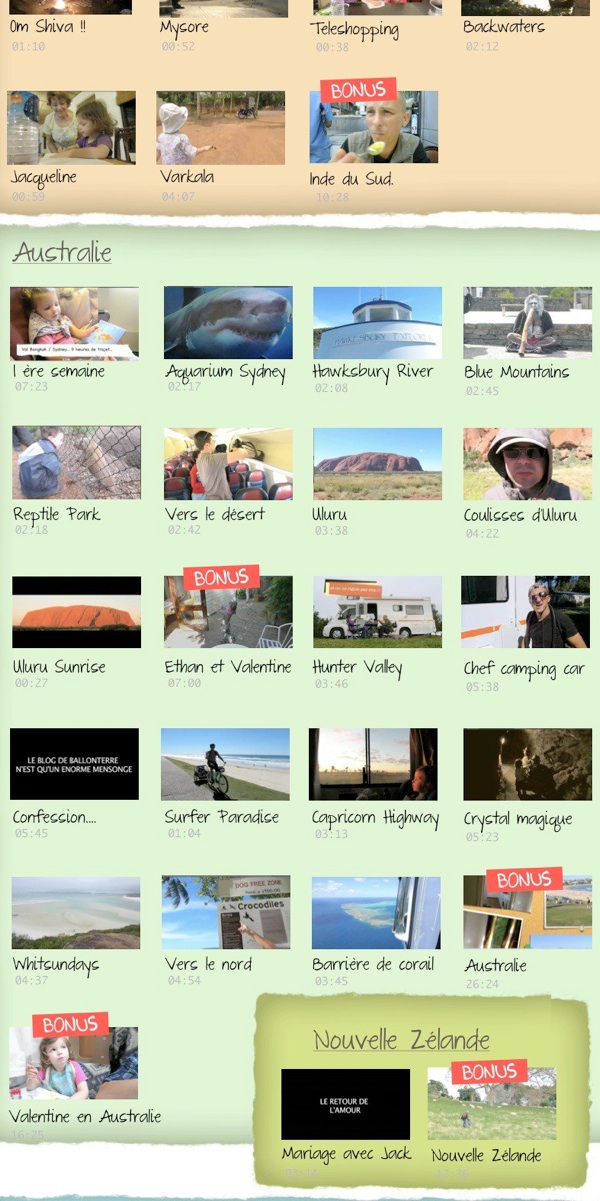
Task: Open the Reptile Park video
Action: 76,462
